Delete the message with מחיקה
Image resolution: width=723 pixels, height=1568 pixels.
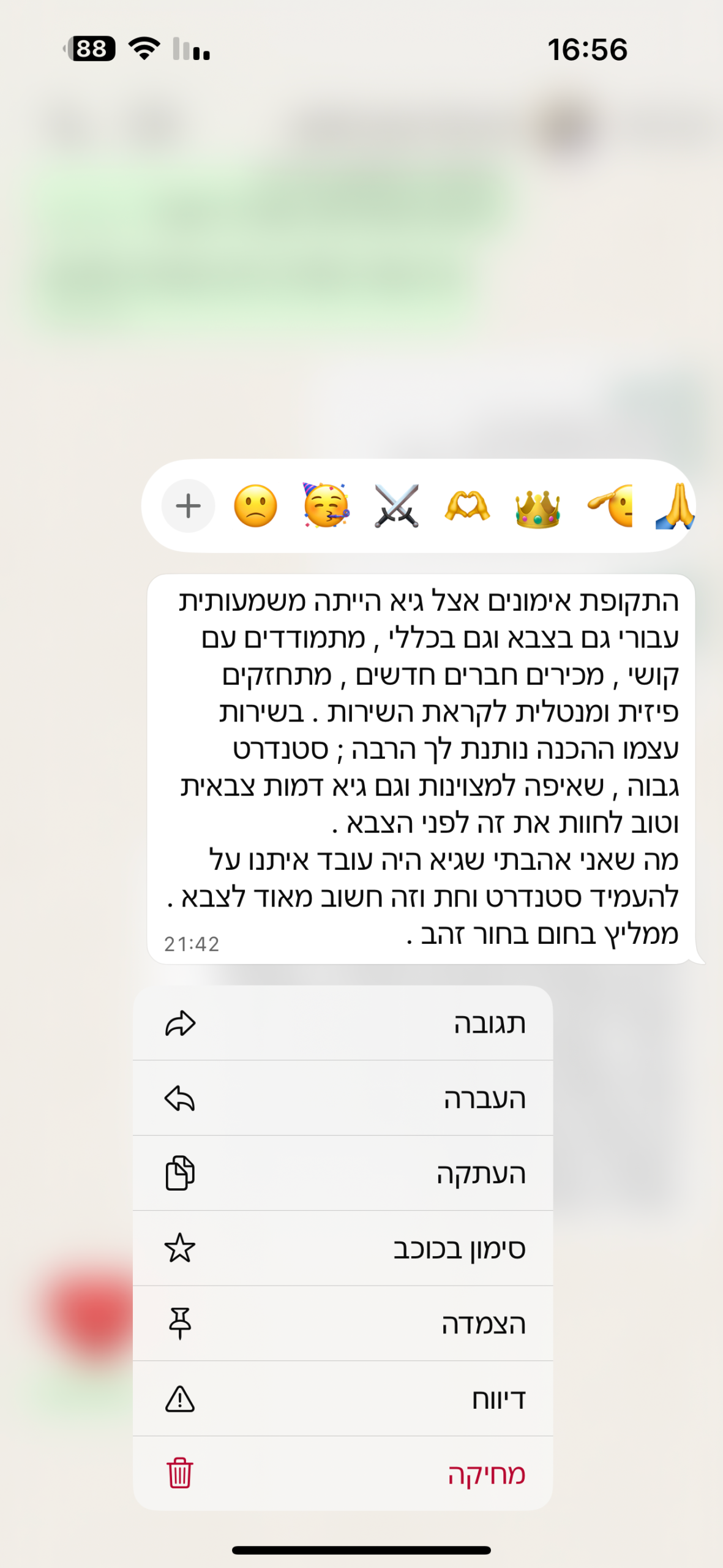pos(343,1474)
